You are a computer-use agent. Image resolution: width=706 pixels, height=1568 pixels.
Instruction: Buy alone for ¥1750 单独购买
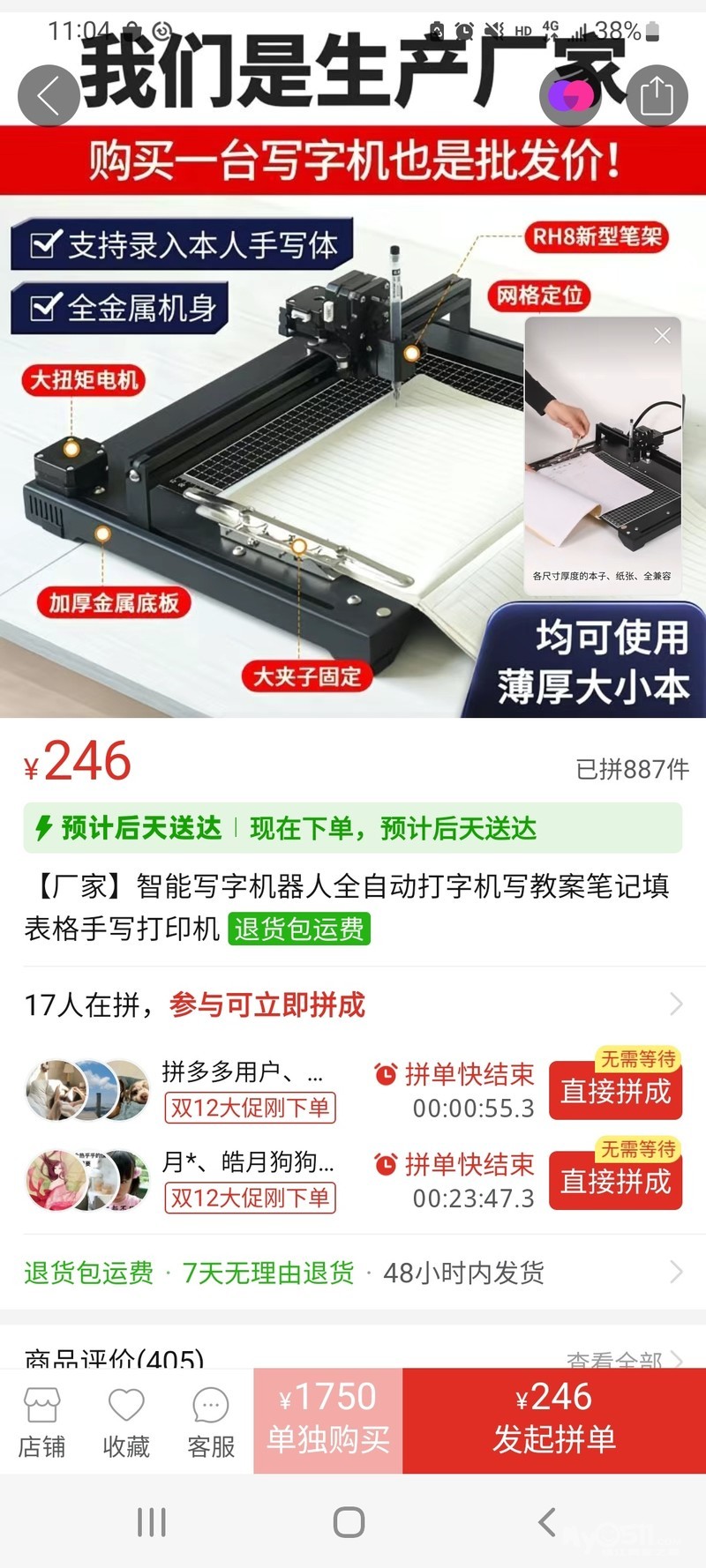pos(328,1420)
